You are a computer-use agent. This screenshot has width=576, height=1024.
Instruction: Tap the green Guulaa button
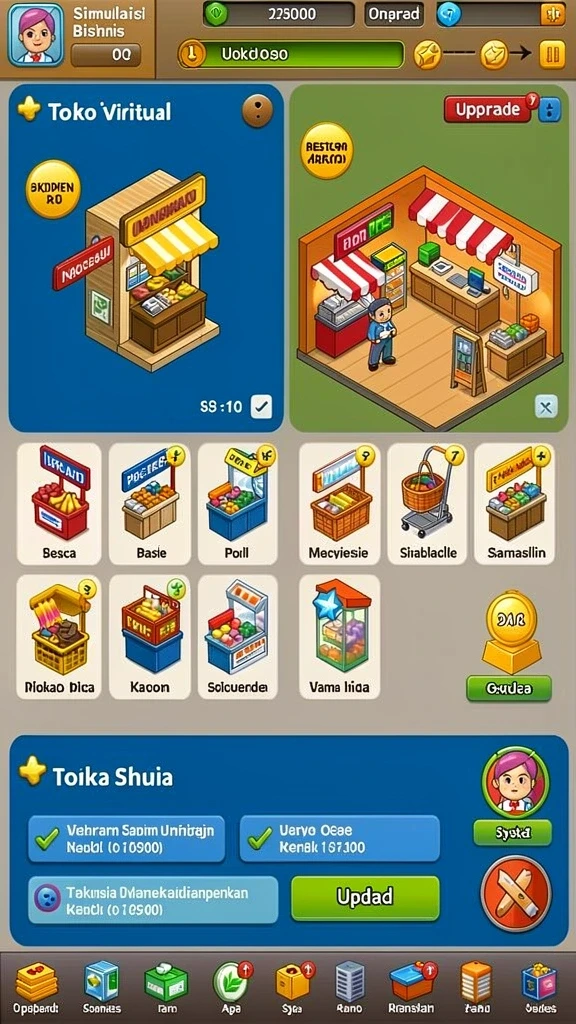[509, 688]
